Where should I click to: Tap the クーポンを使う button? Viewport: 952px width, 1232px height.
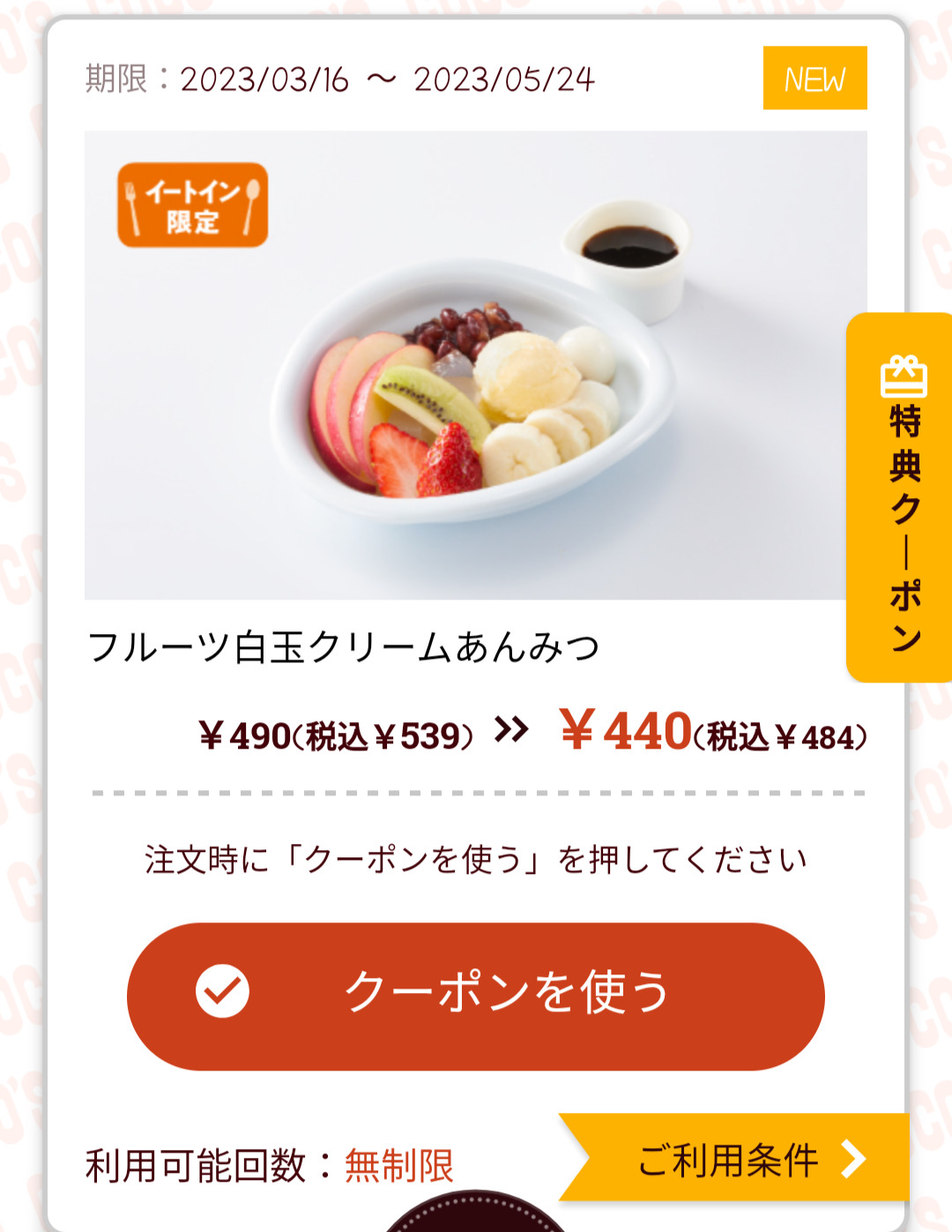point(476,996)
